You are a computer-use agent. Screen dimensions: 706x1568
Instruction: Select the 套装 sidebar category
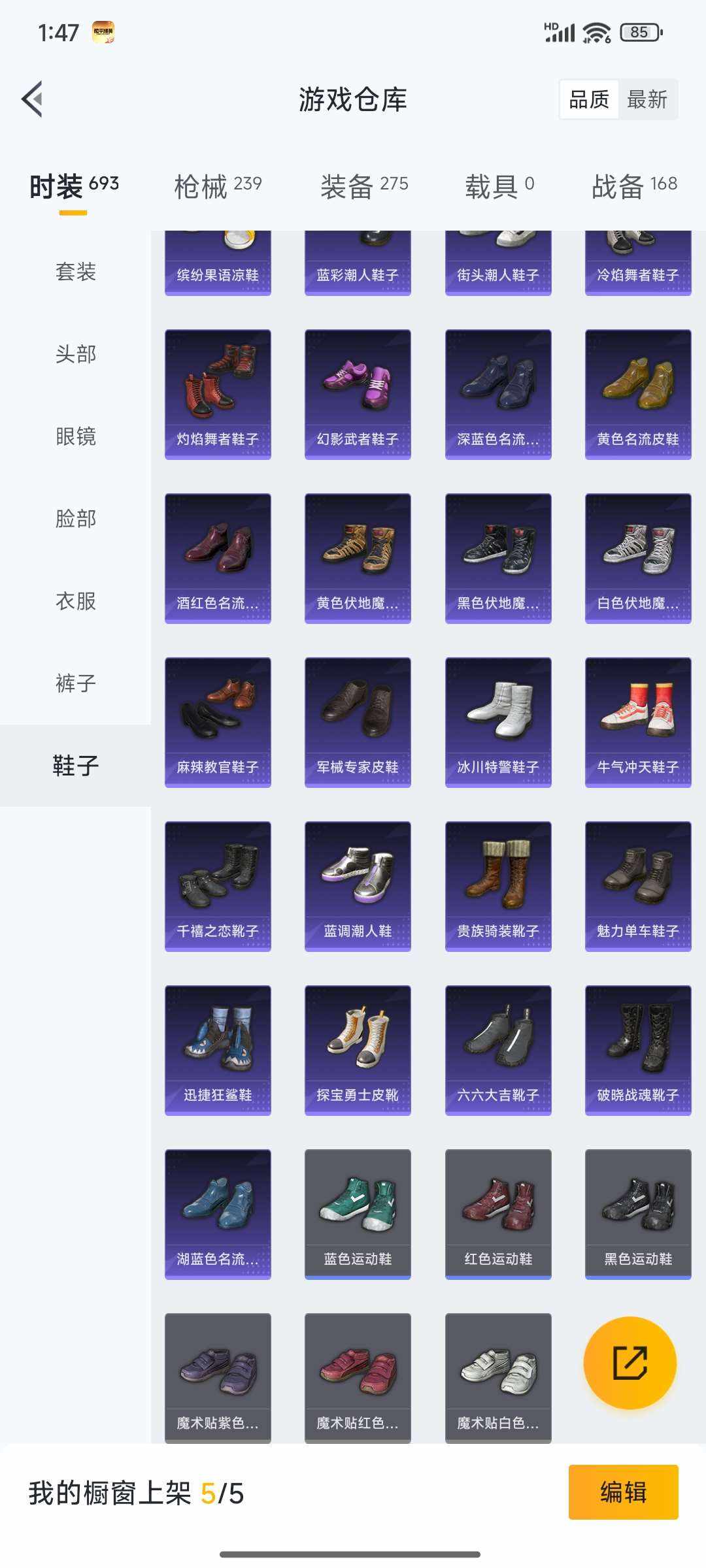coord(74,272)
